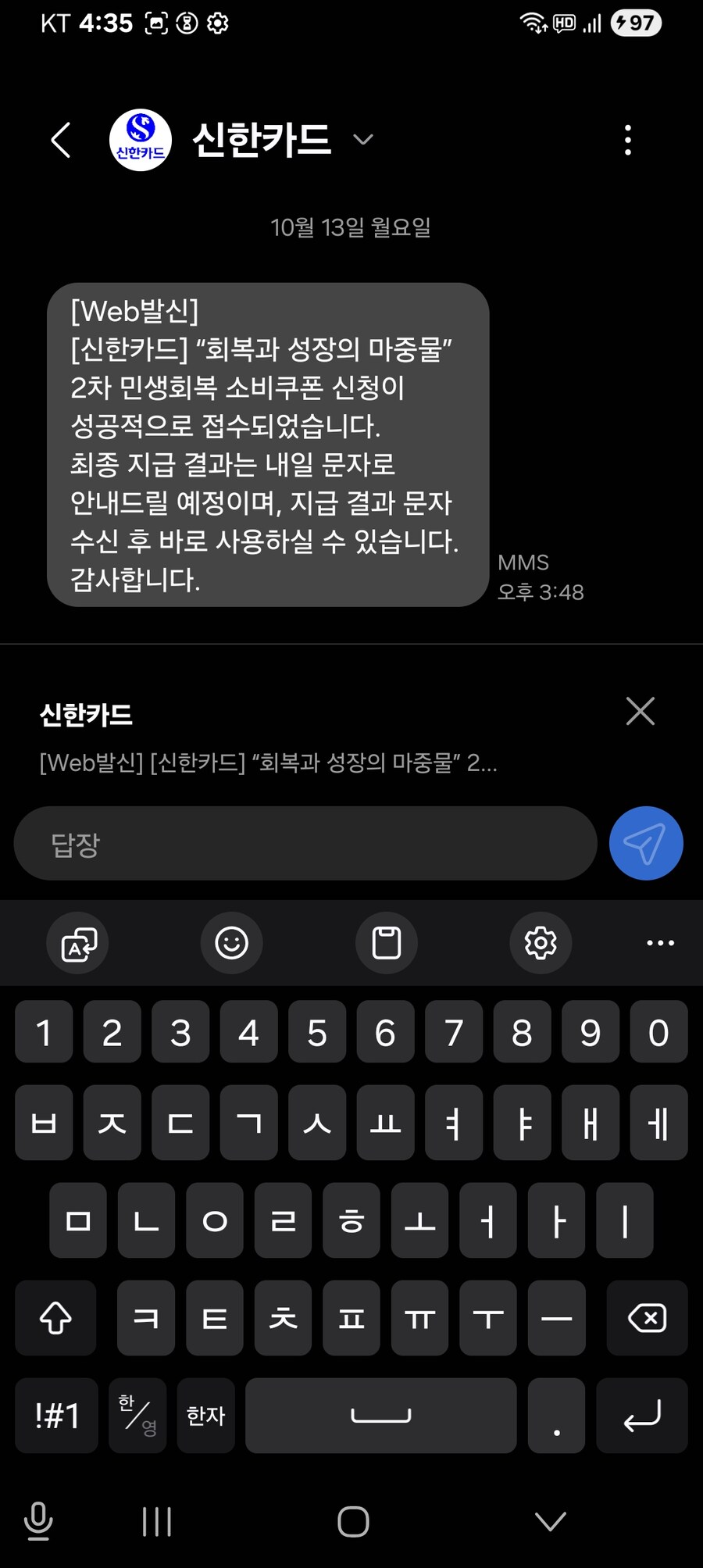Tap the keyboard backspace key

pyautogui.click(x=647, y=1318)
